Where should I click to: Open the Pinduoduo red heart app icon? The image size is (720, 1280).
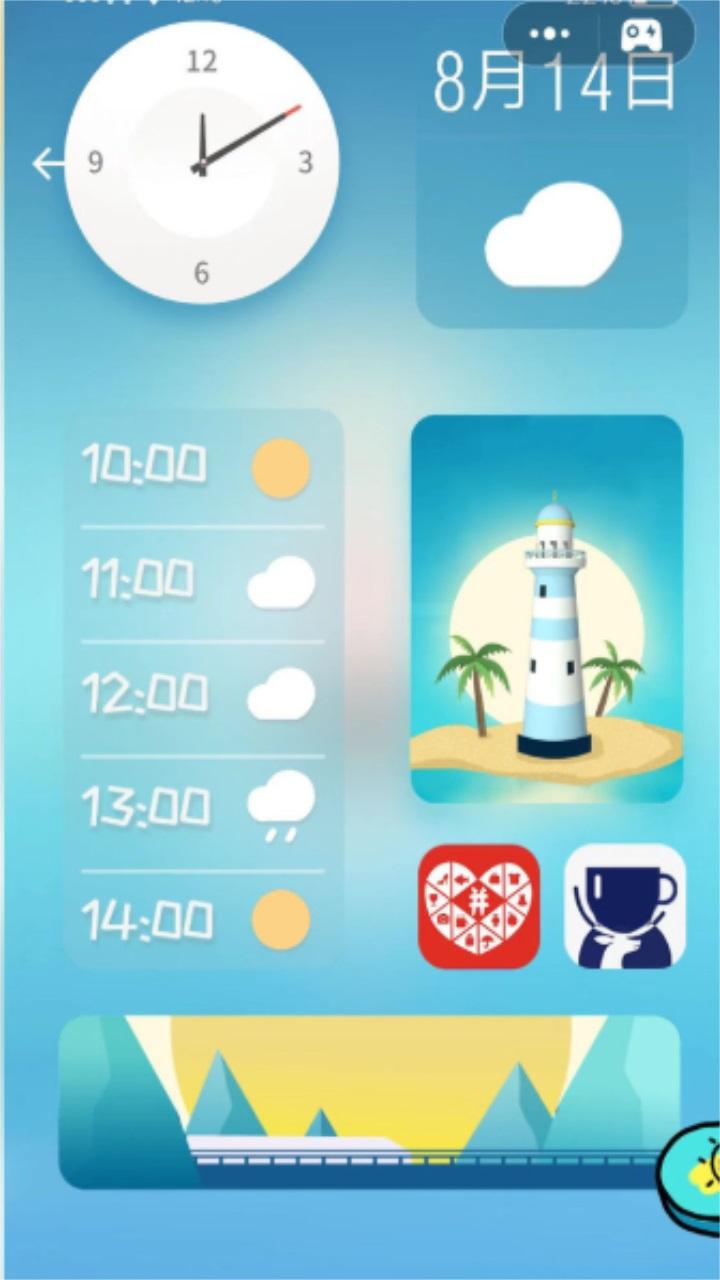pos(478,906)
